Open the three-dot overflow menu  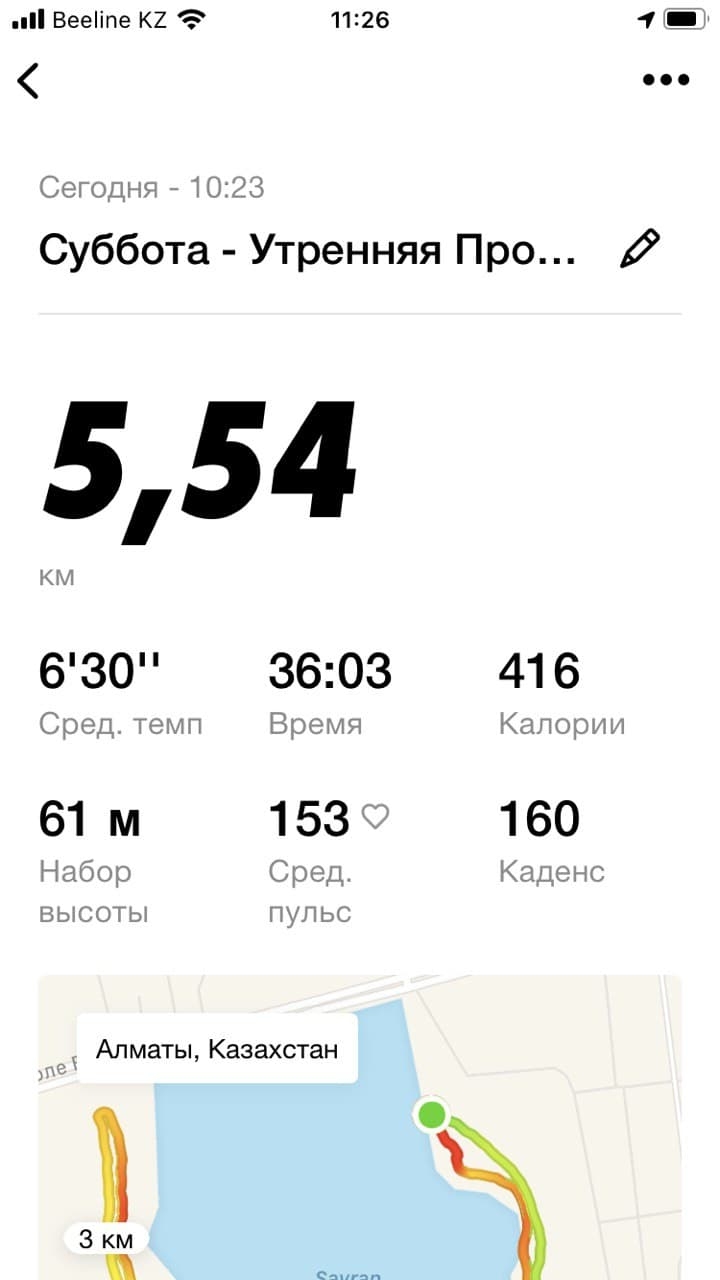pyautogui.click(x=665, y=81)
